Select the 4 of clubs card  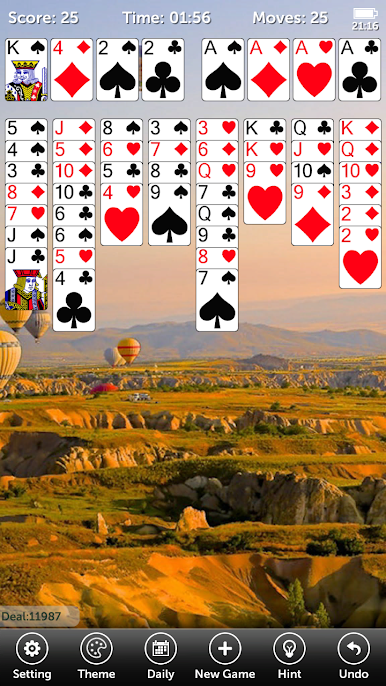pos(74,300)
